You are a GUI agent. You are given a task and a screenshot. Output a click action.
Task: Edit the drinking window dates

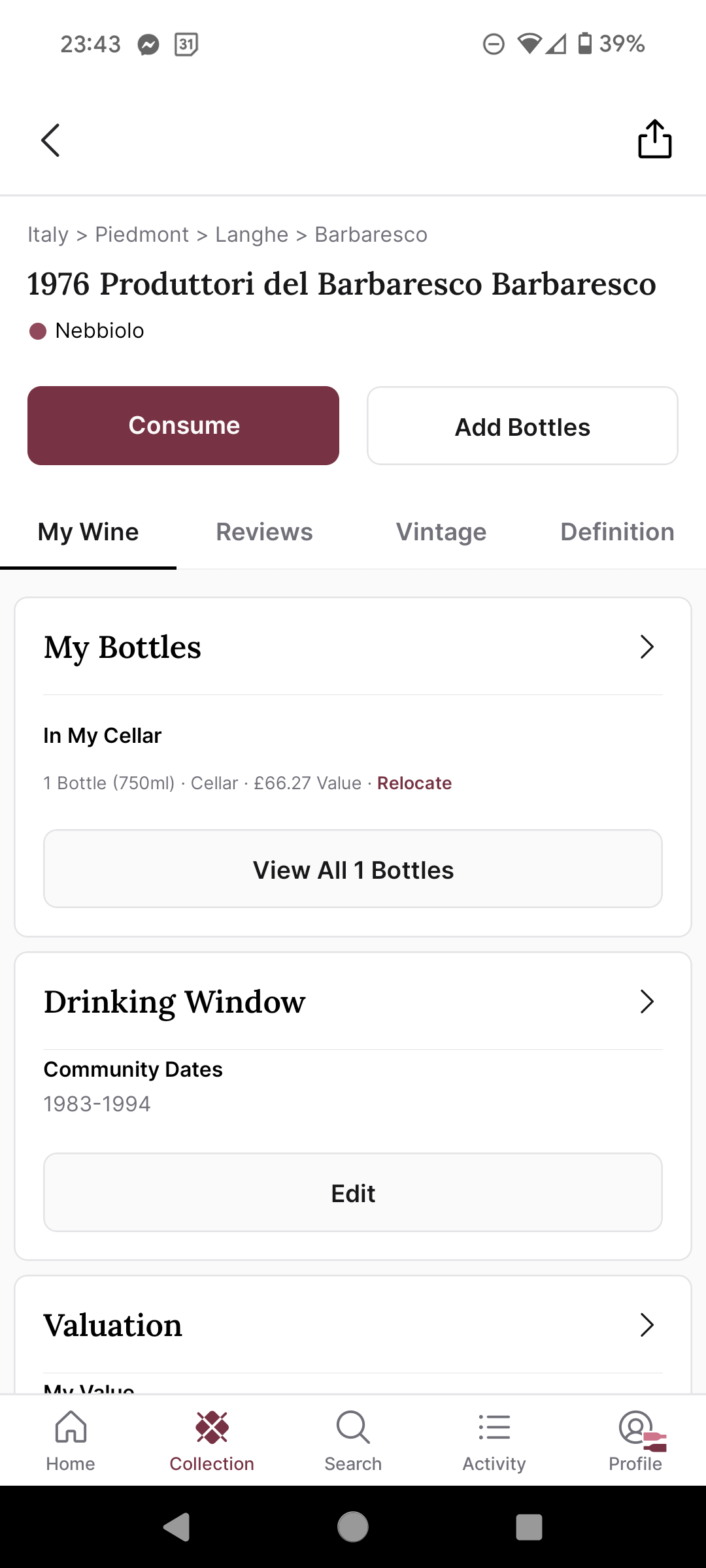click(x=353, y=1192)
